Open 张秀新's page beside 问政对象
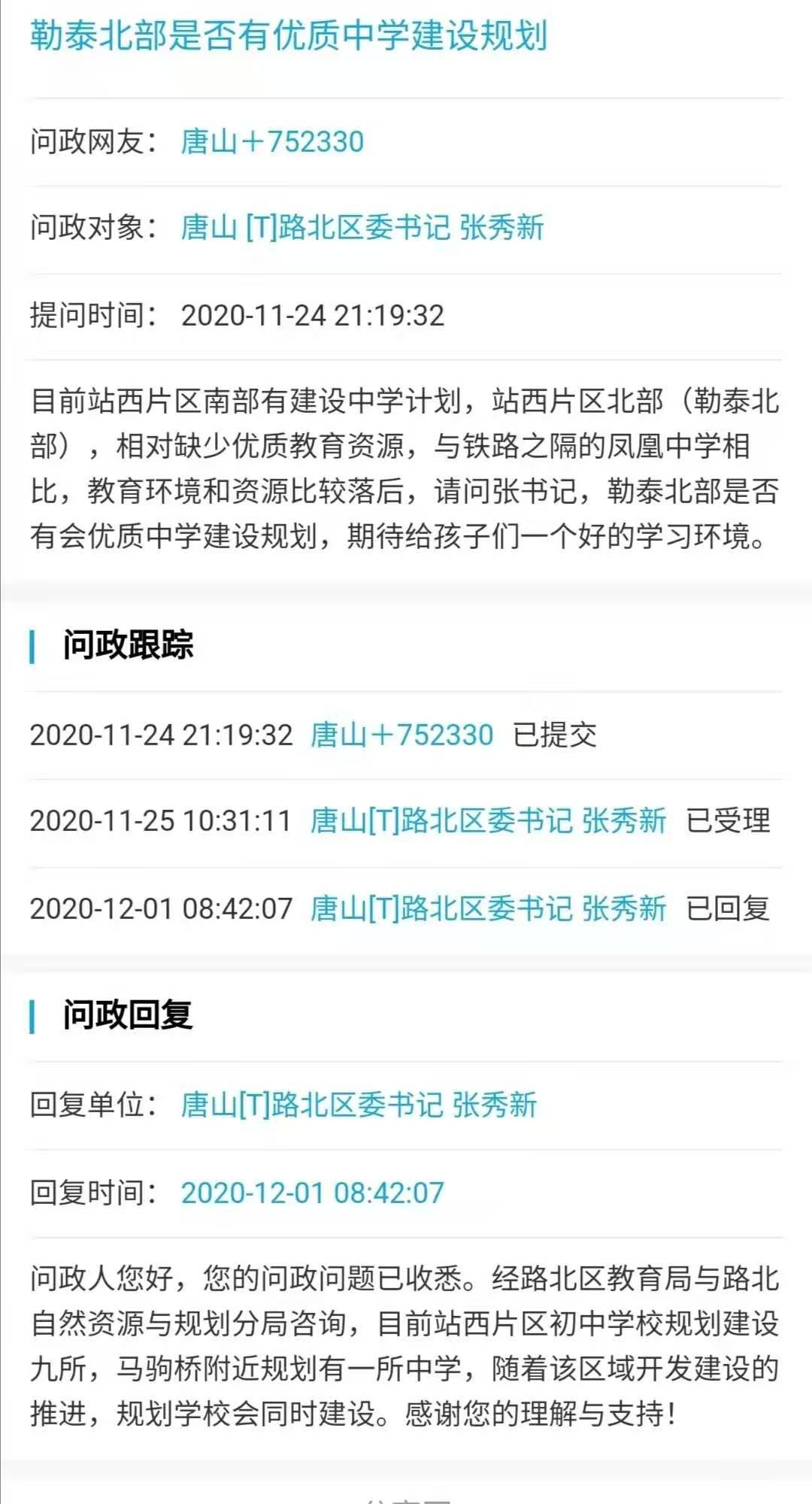Image resolution: width=812 pixels, height=1504 pixels. [x=362, y=228]
